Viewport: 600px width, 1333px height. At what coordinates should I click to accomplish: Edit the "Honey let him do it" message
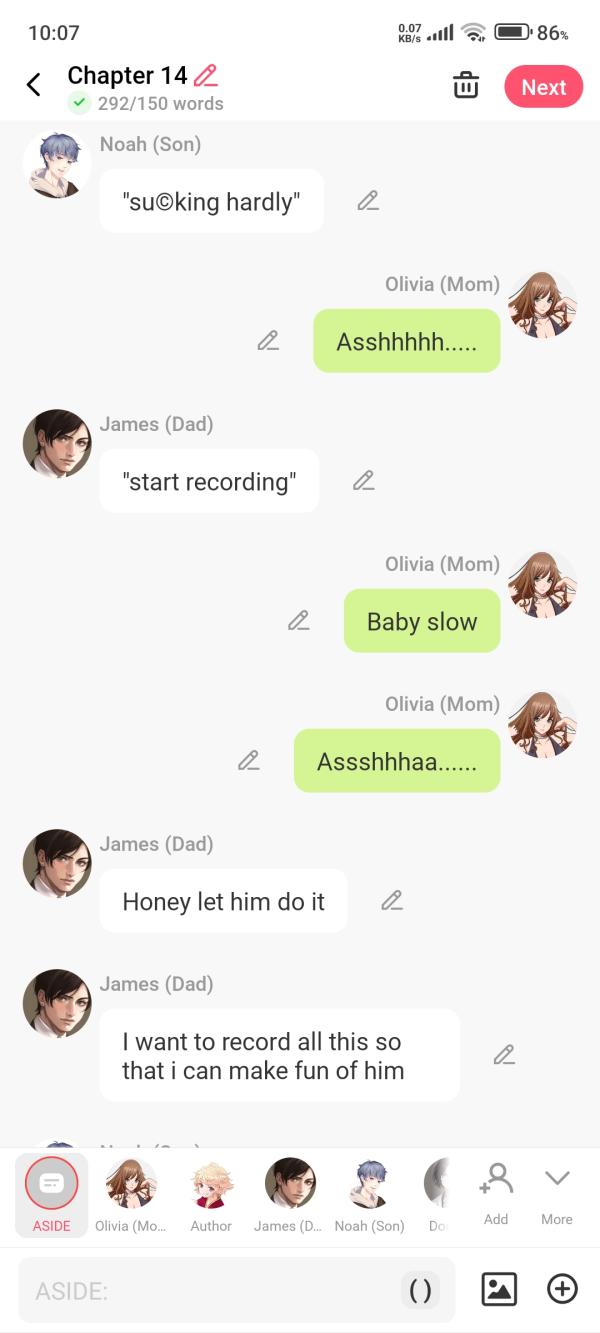392,901
